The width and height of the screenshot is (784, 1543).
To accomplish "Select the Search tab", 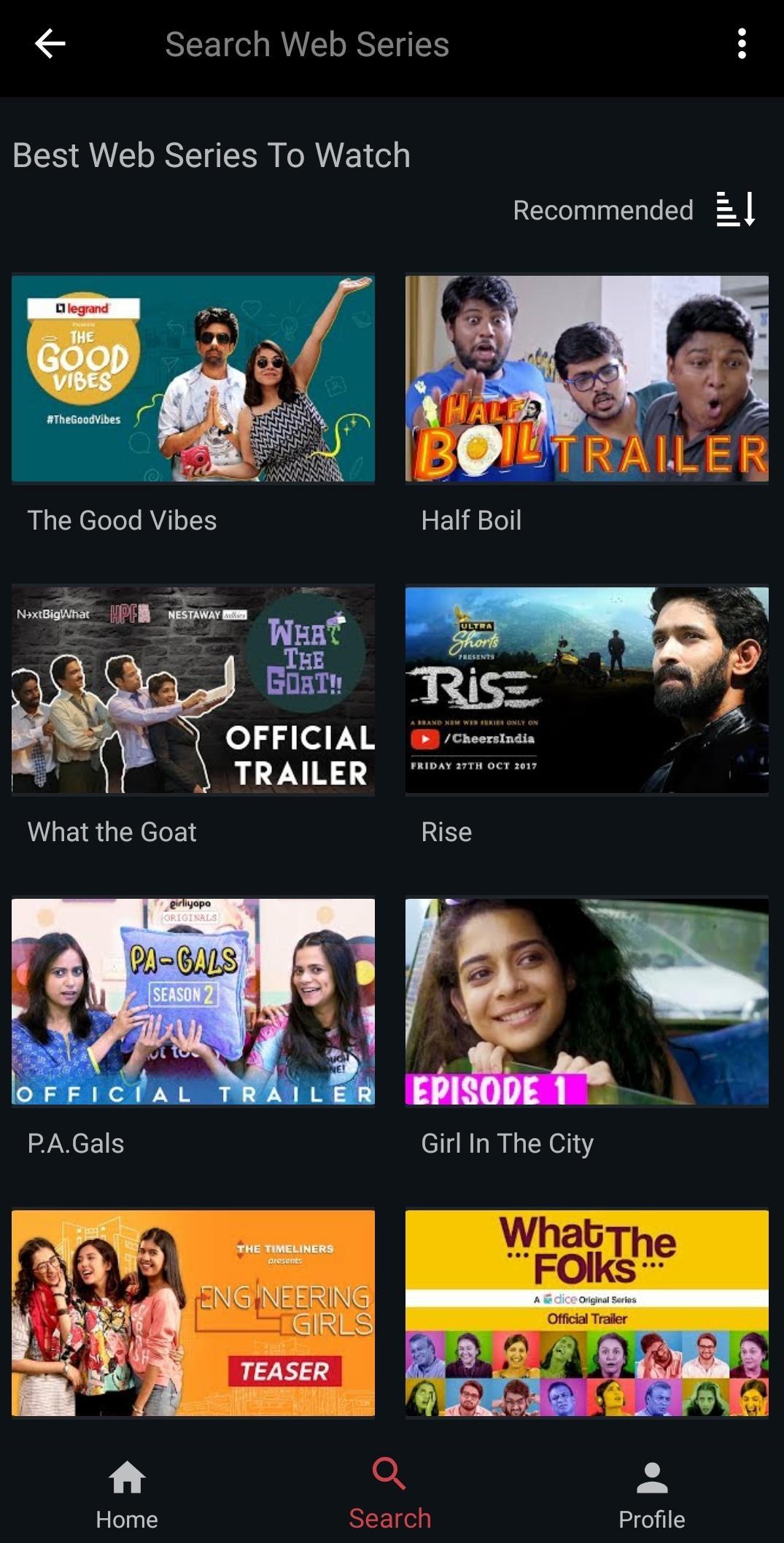I will 390,1496.
